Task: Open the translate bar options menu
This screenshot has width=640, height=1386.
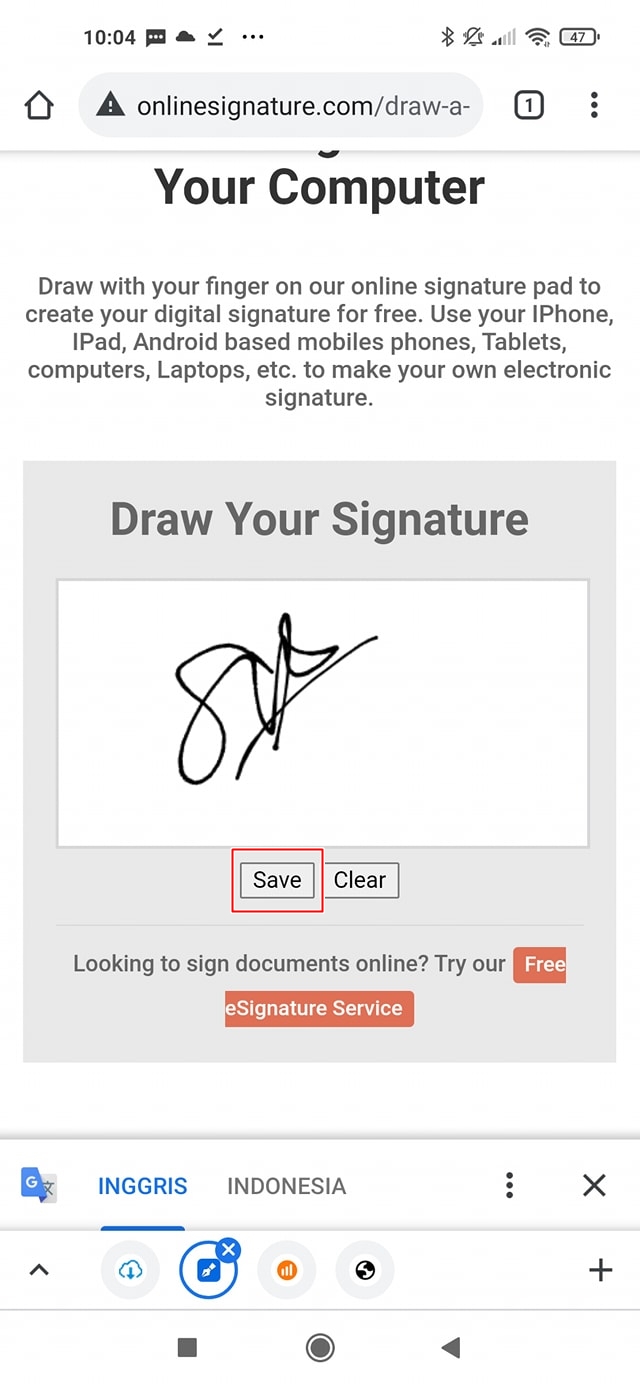Action: [x=510, y=1186]
